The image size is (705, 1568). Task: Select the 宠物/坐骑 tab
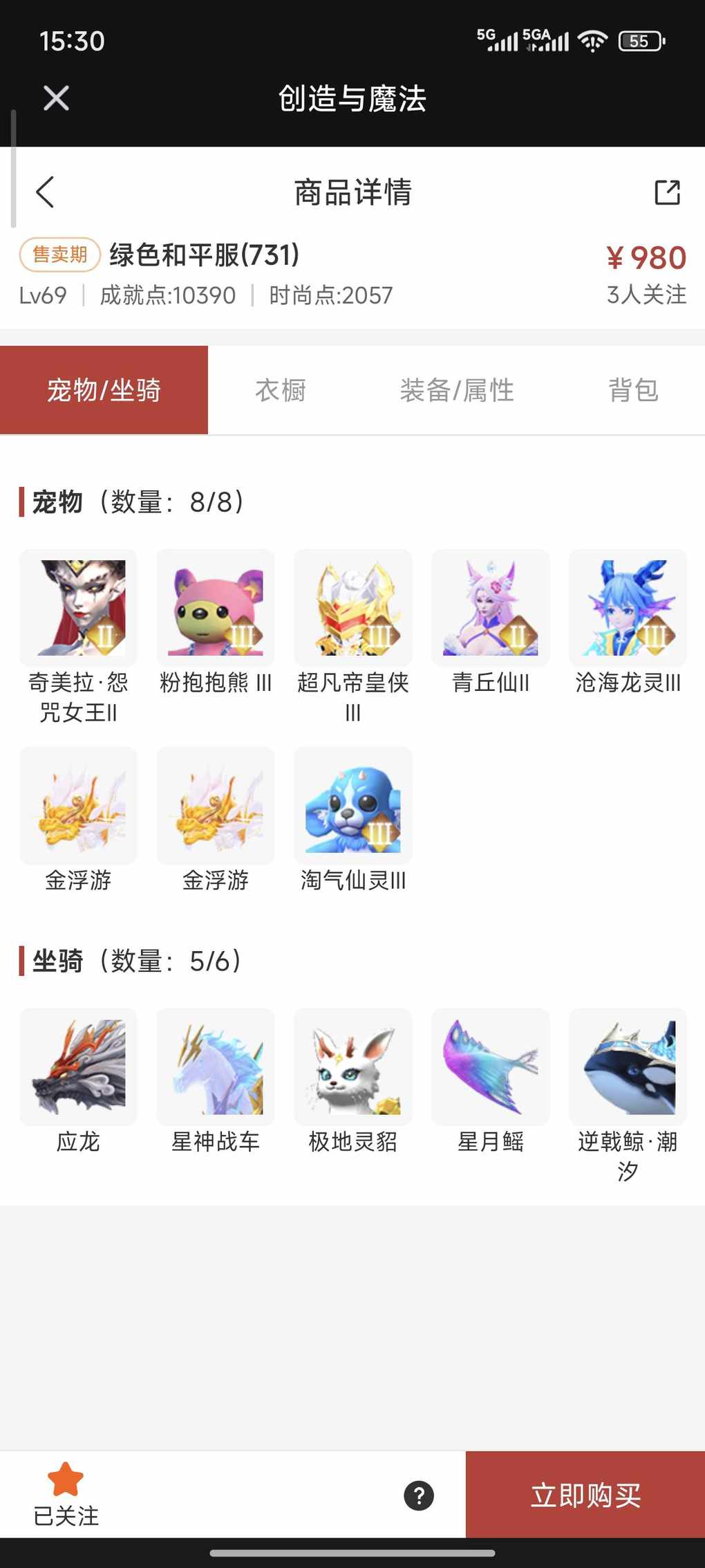point(104,390)
